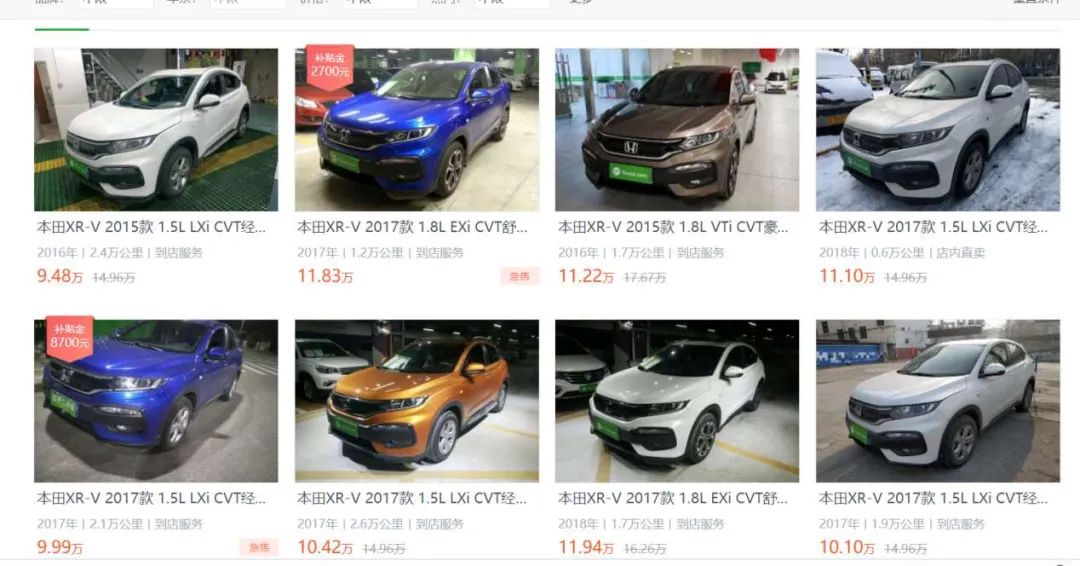Open the white XR-V 1.8L EXi at 11.94万
This screenshot has height=566, width=1080.
tap(677, 401)
